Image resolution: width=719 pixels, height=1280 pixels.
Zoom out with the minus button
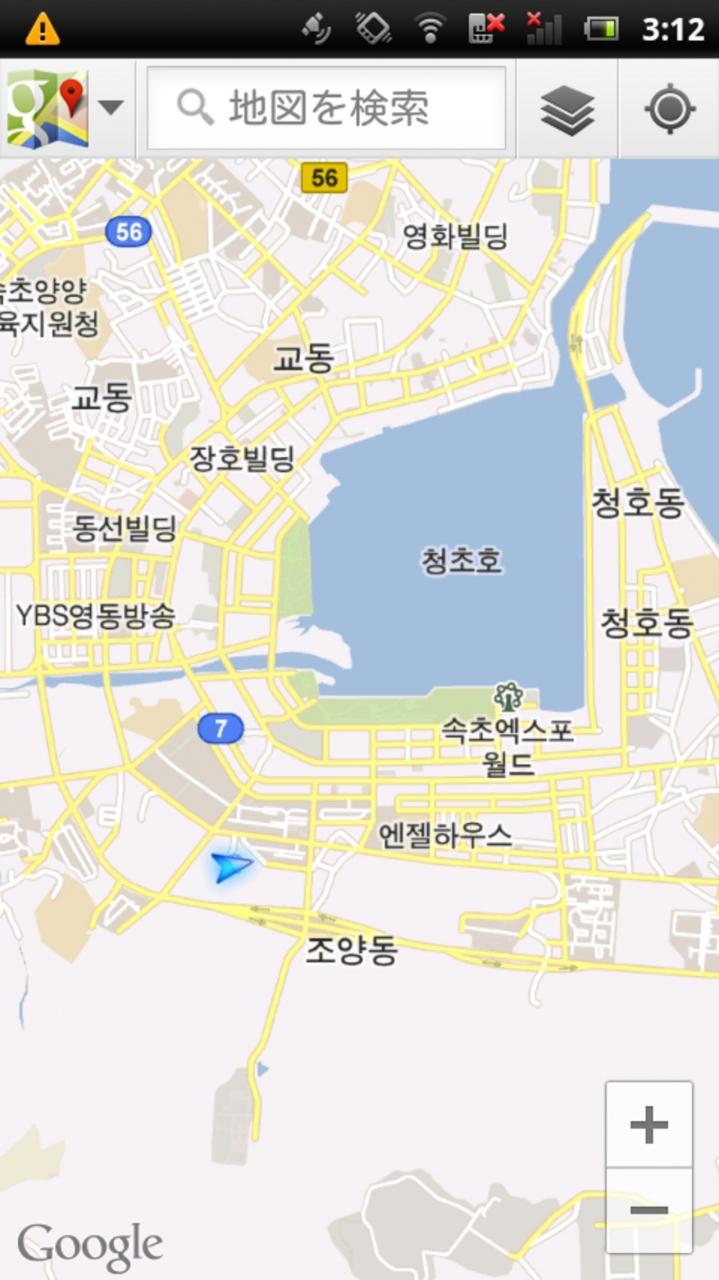(649, 1210)
